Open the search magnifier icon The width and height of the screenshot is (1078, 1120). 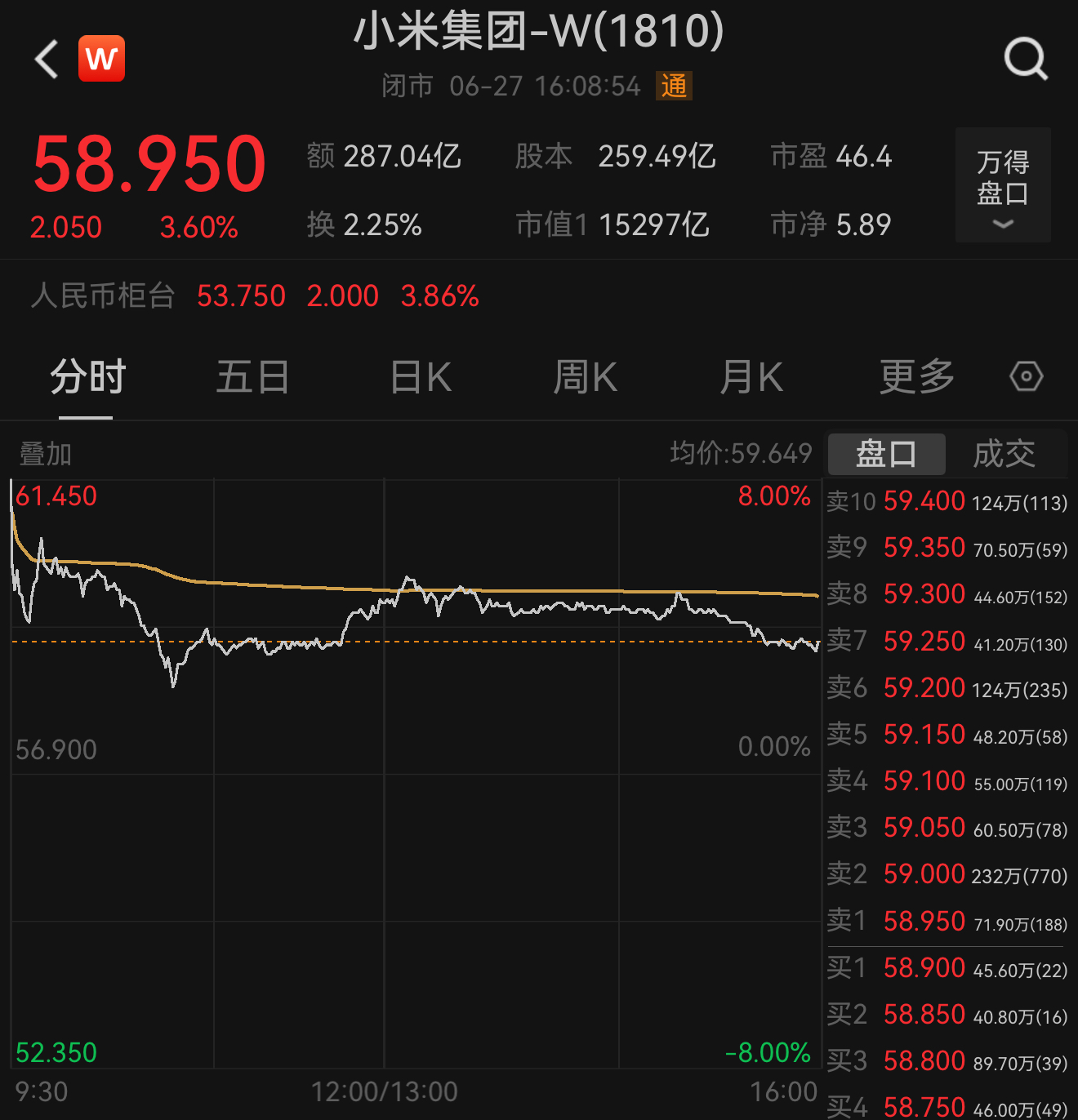tap(1025, 59)
